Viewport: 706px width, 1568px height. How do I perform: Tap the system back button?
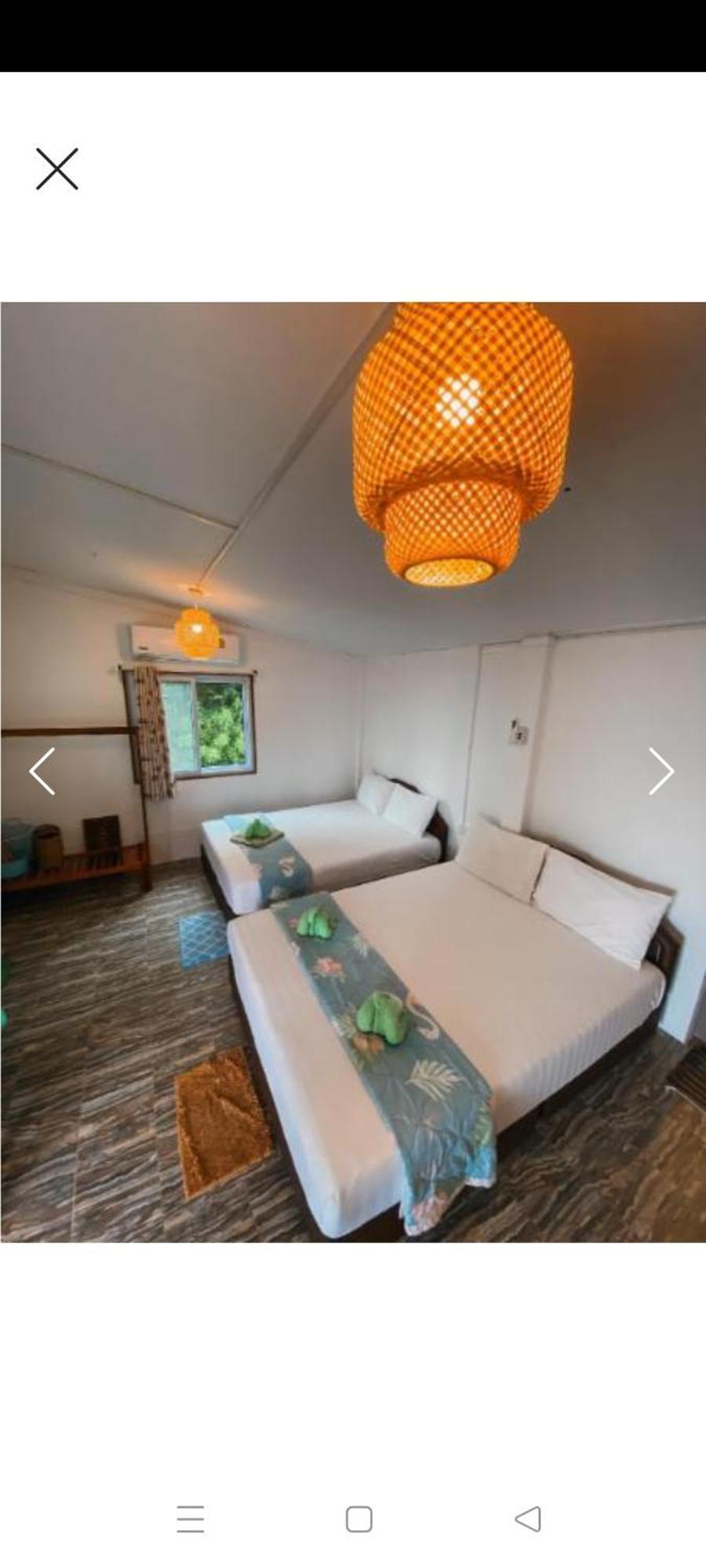point(528,1519)
